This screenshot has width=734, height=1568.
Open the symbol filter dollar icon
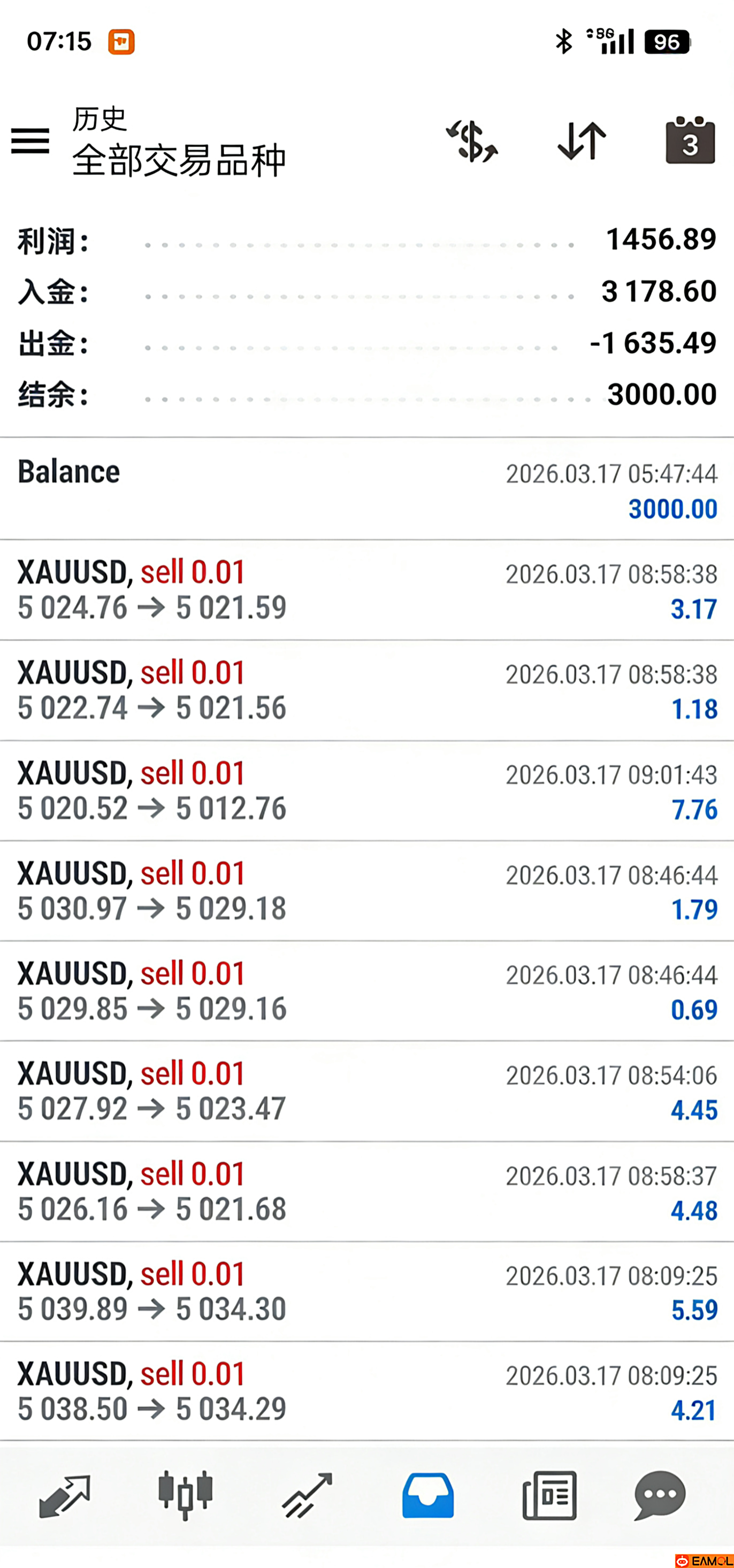(472, 141)
